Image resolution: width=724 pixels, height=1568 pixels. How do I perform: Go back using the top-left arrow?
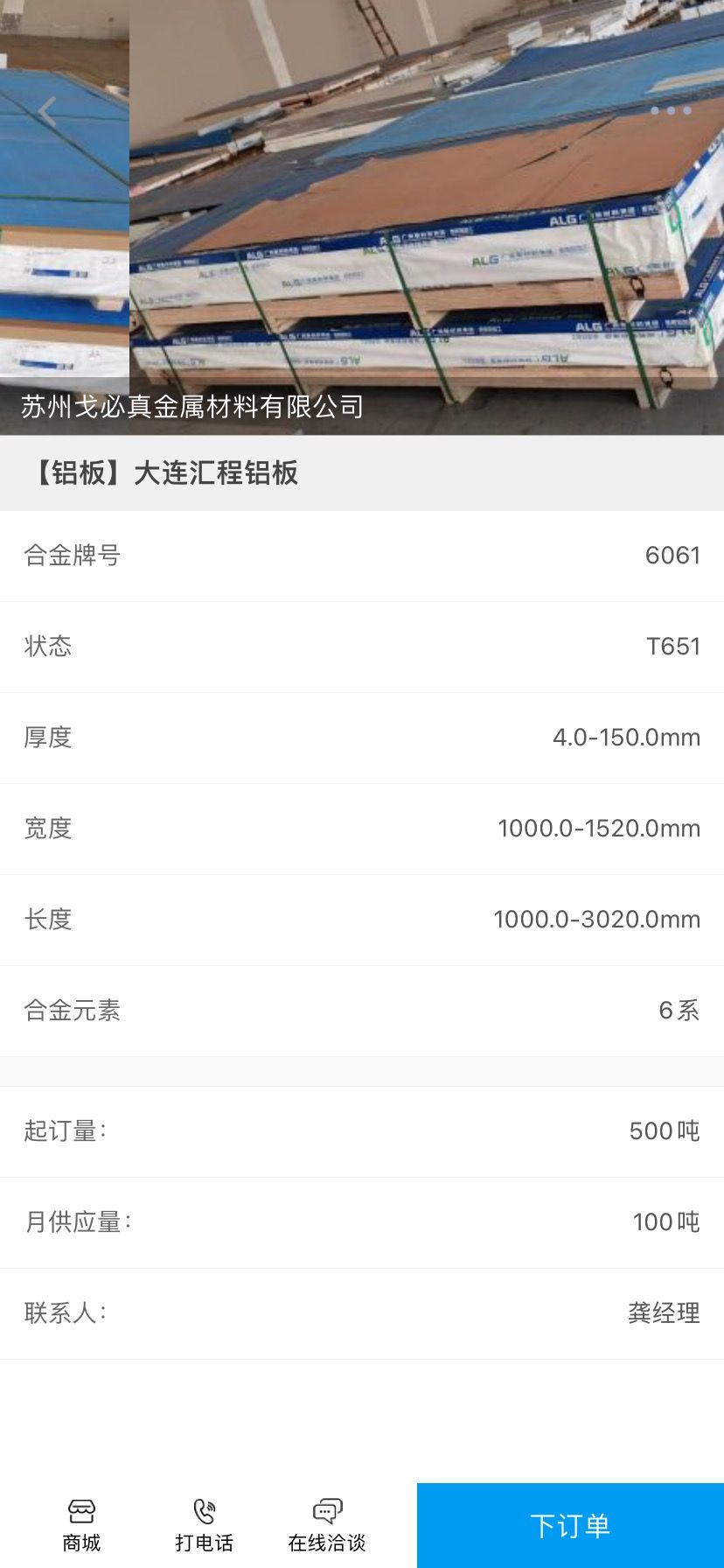(x=48, y=111)
